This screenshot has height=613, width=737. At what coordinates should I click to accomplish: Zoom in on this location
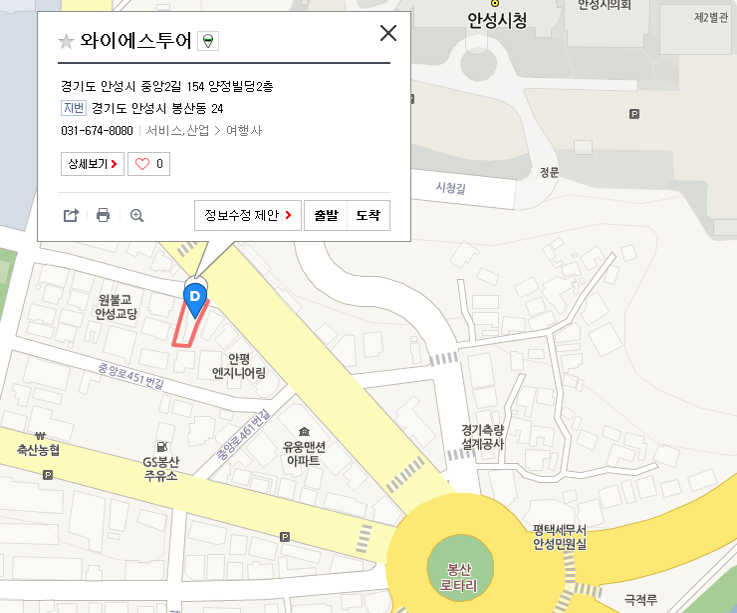click(137, 215)
